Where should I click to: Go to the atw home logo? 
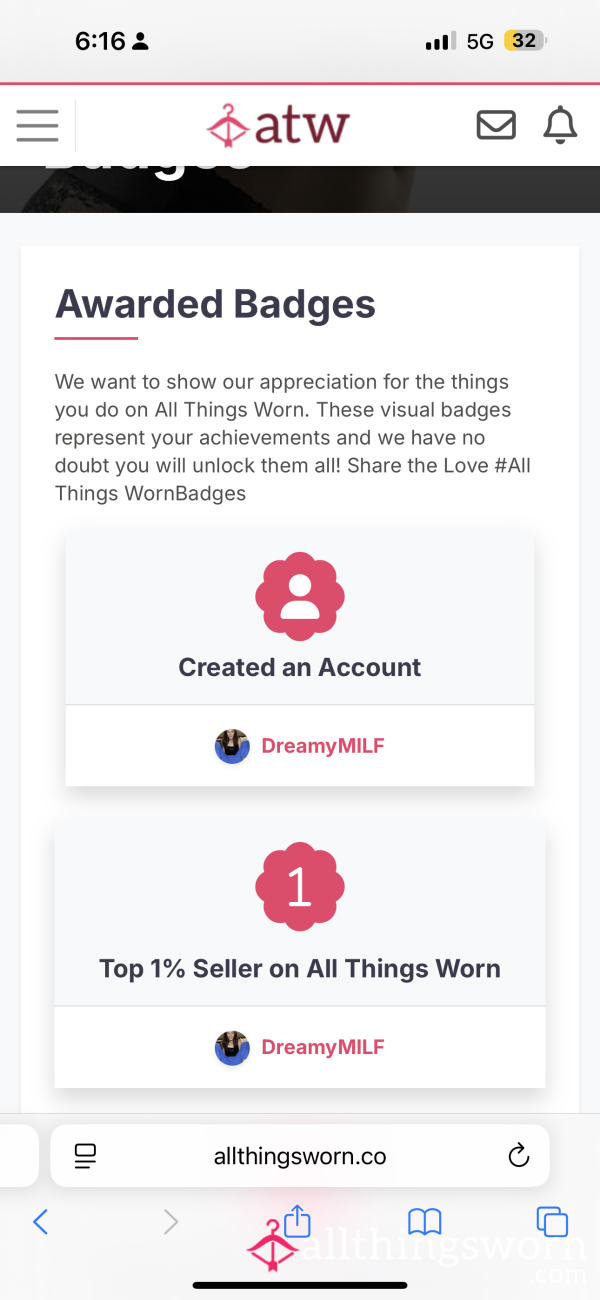click(278, 125)
